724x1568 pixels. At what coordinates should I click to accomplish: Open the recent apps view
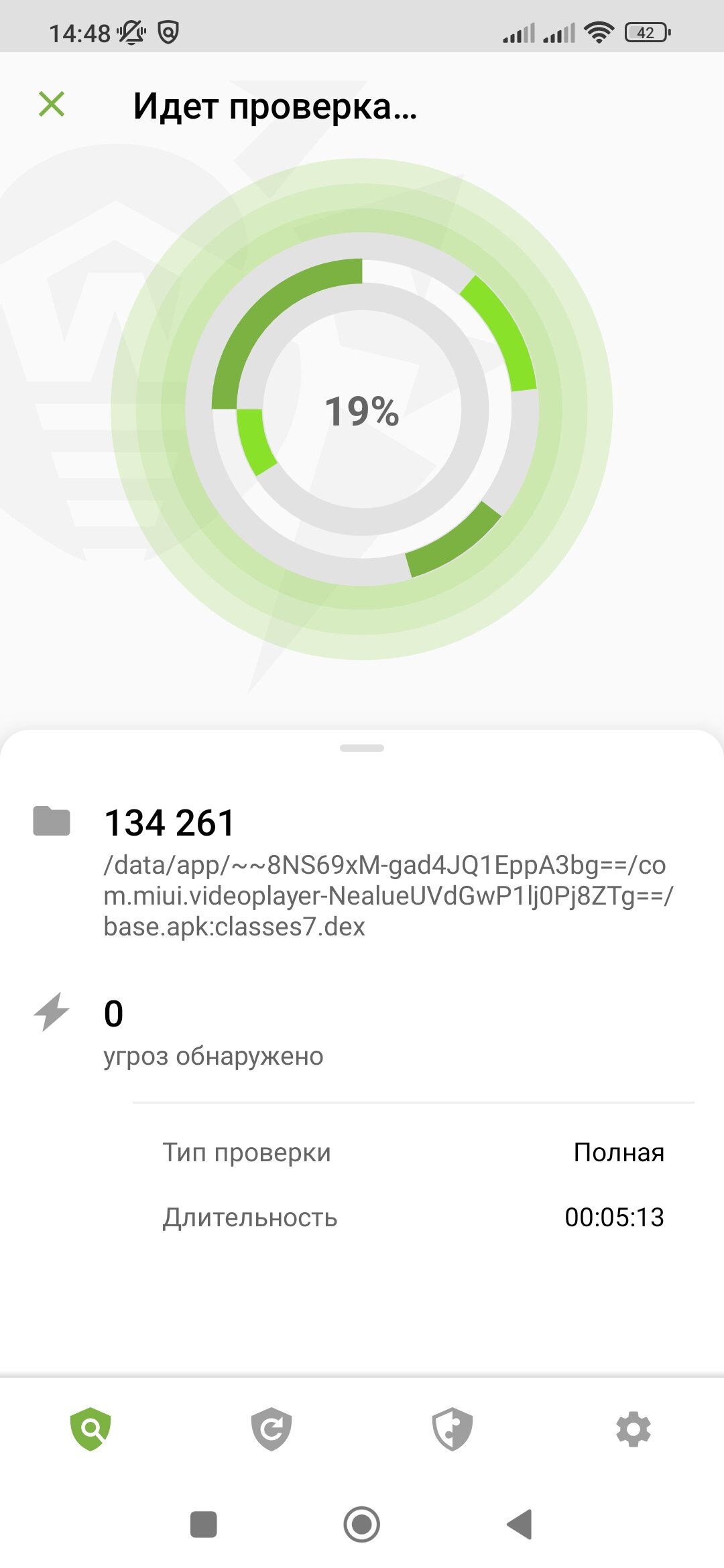203,1524
